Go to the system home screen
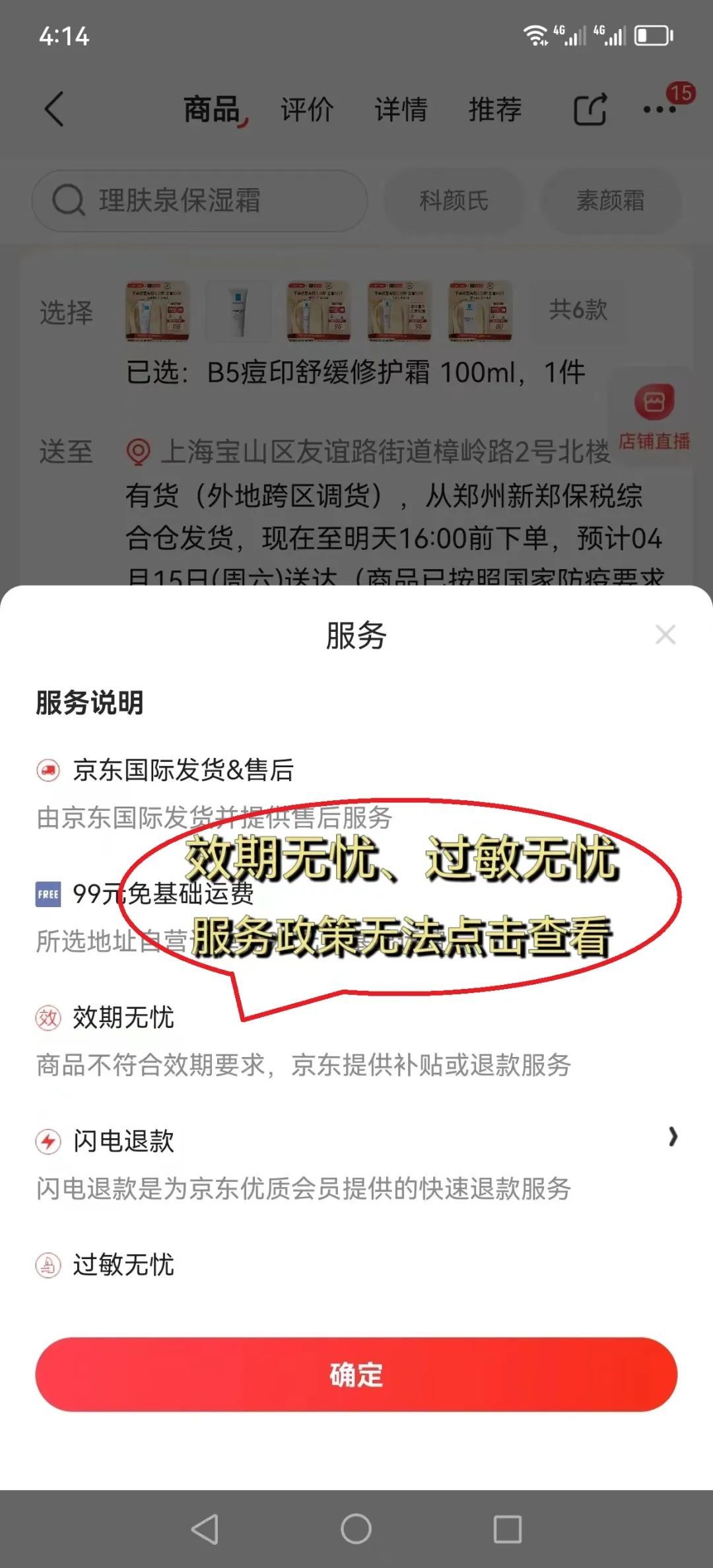 (x=356, y=1528)
